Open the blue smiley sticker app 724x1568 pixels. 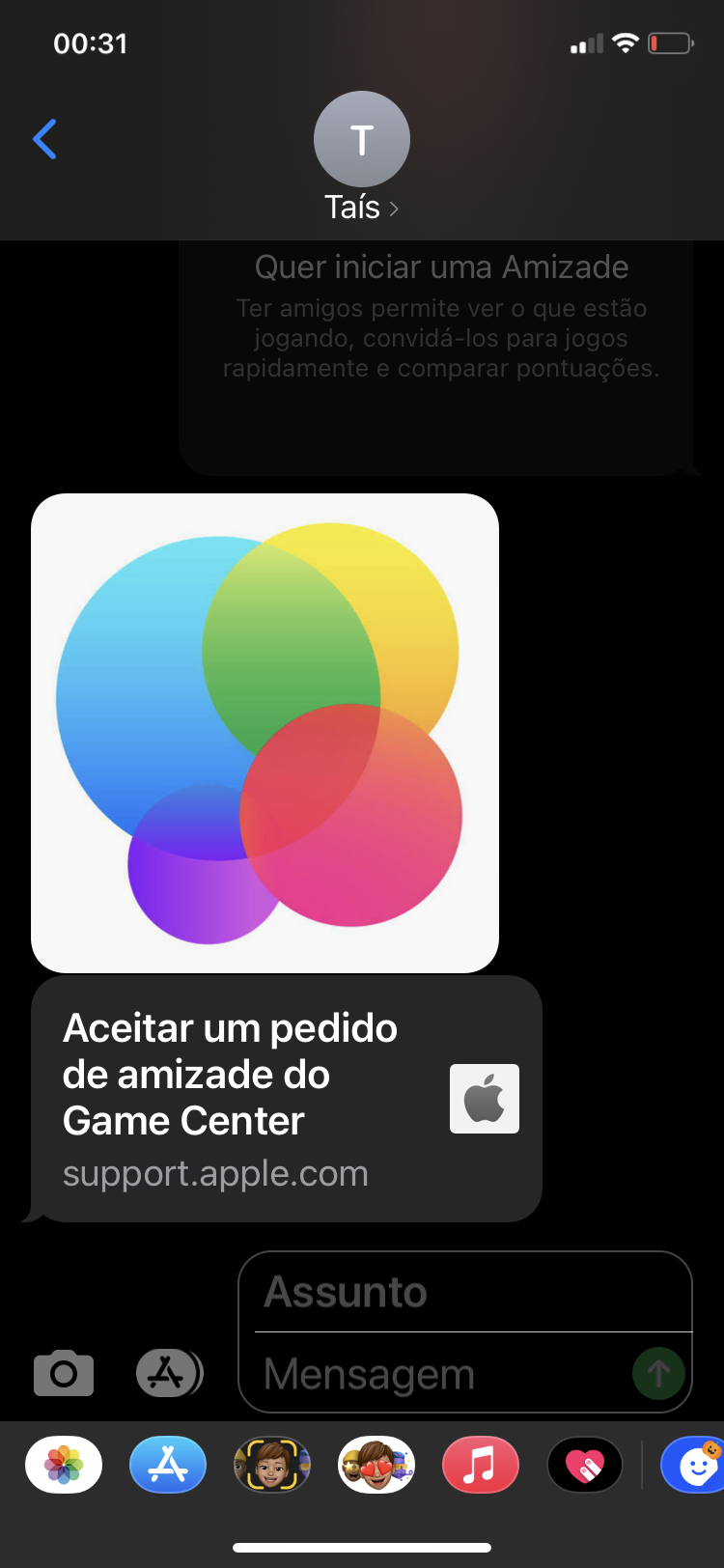click(697, 1466)
